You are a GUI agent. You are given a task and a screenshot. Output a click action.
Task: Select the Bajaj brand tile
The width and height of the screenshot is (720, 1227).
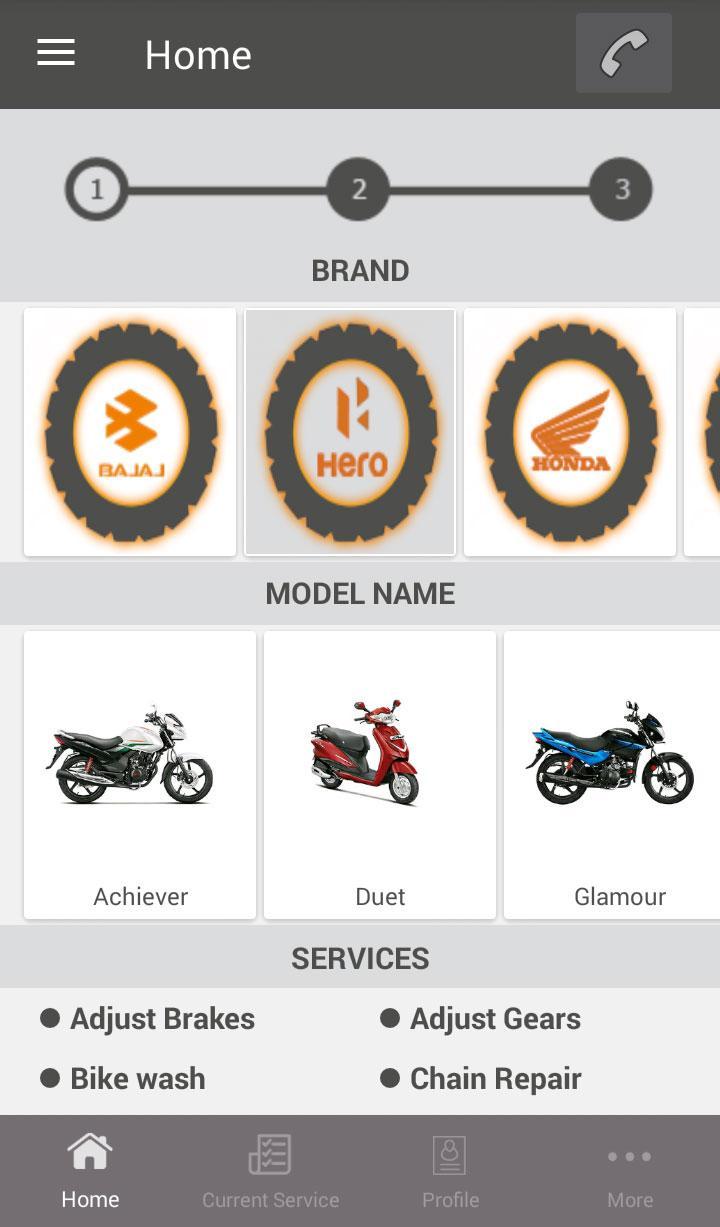(130, 432)
